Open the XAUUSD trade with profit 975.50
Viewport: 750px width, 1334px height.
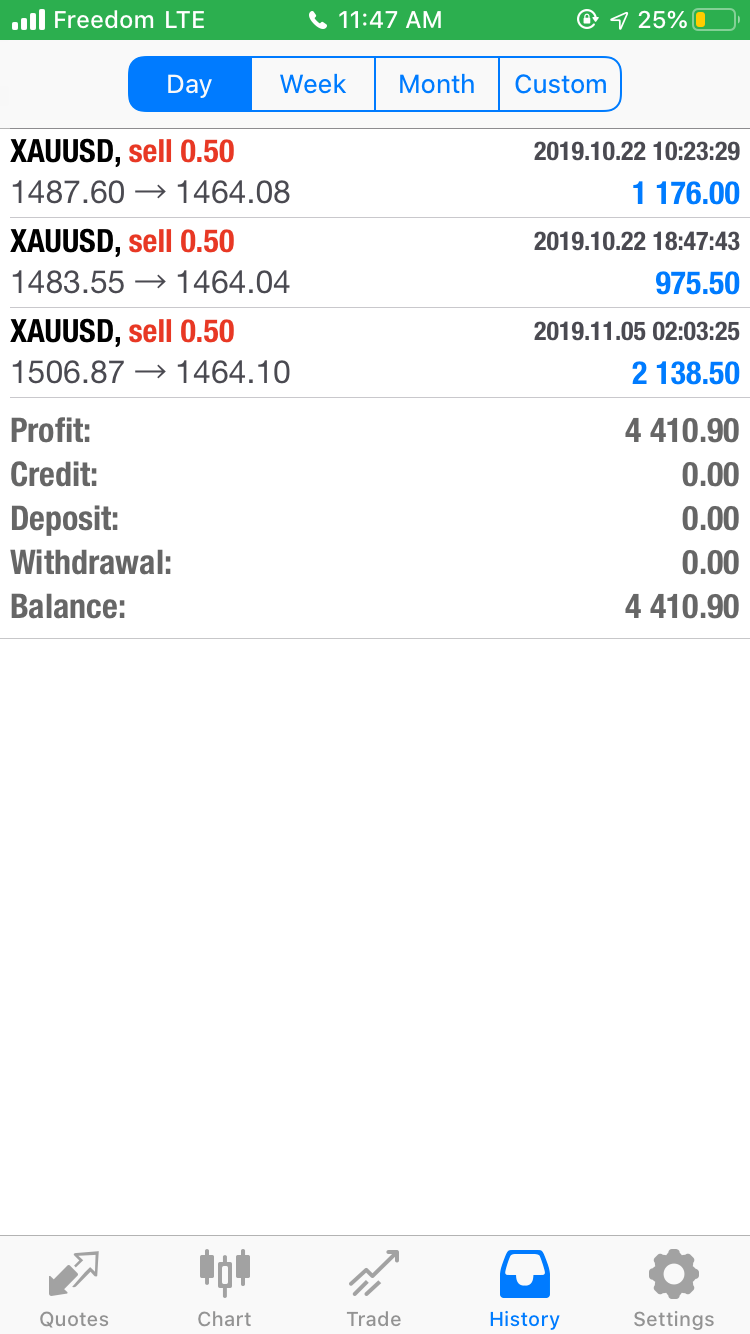375,263
